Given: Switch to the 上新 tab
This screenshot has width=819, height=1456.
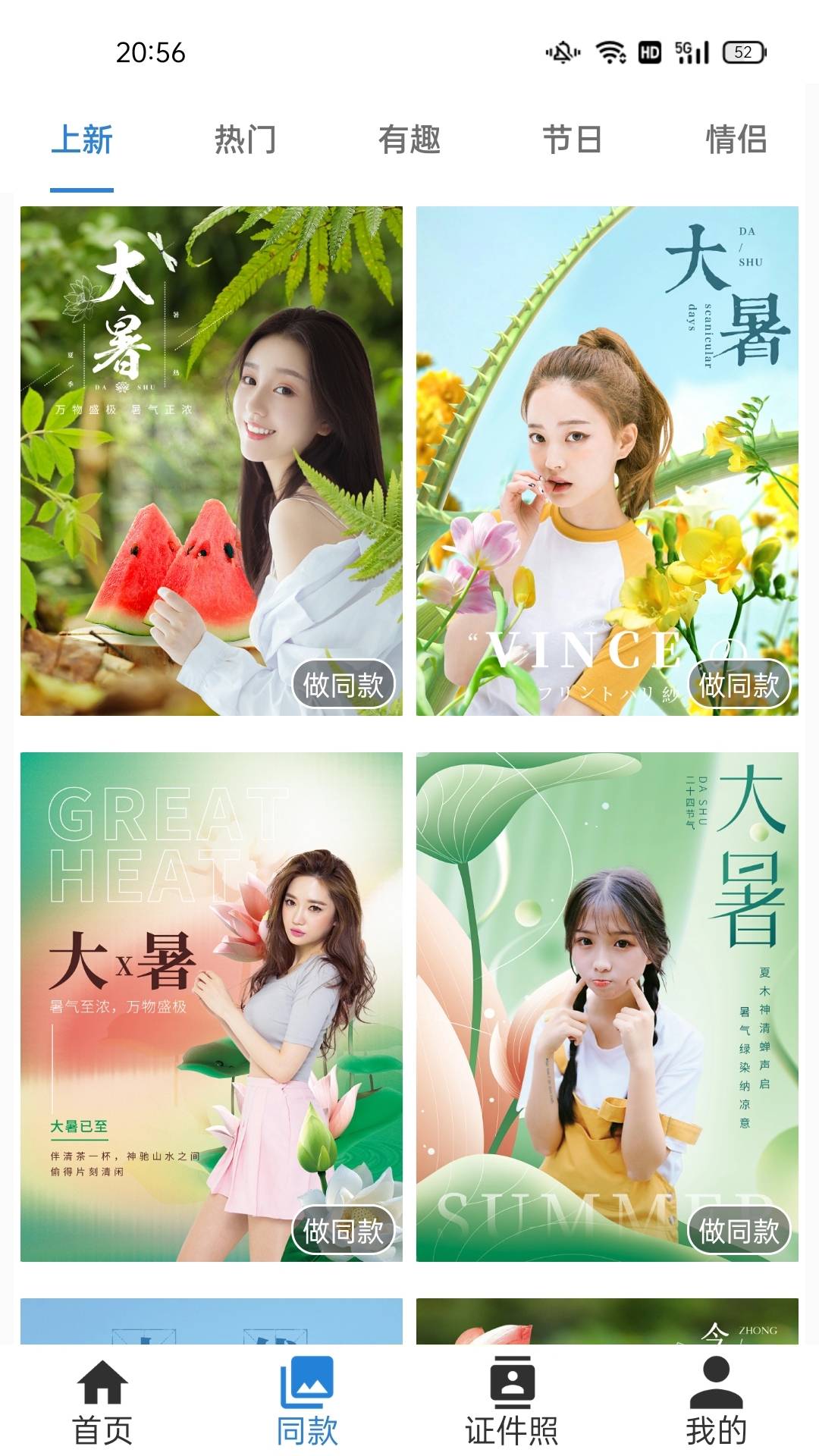Looking at the screenshot, I should point(82,140).
